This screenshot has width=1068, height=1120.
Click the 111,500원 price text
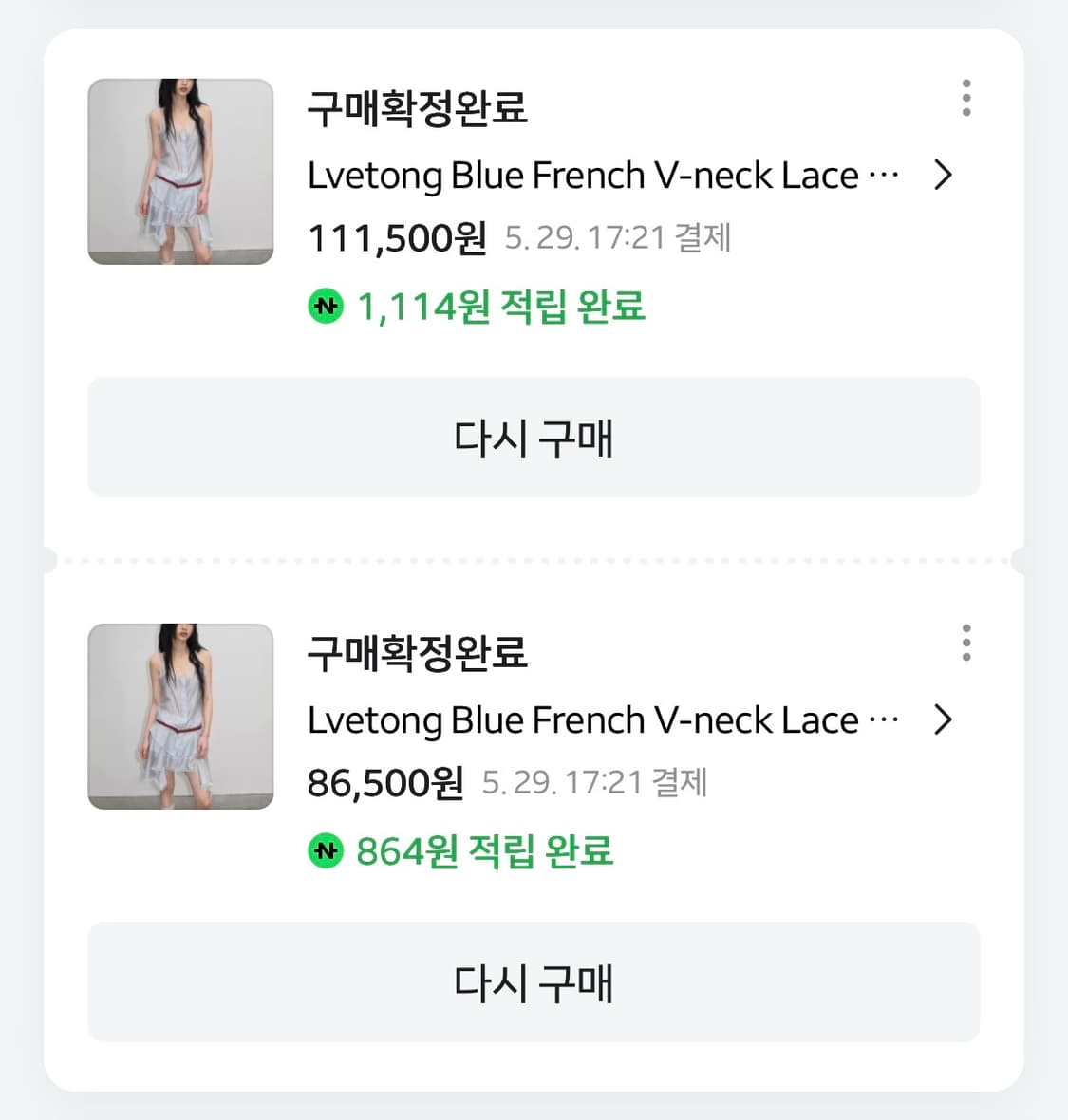(x=397, y=238)
